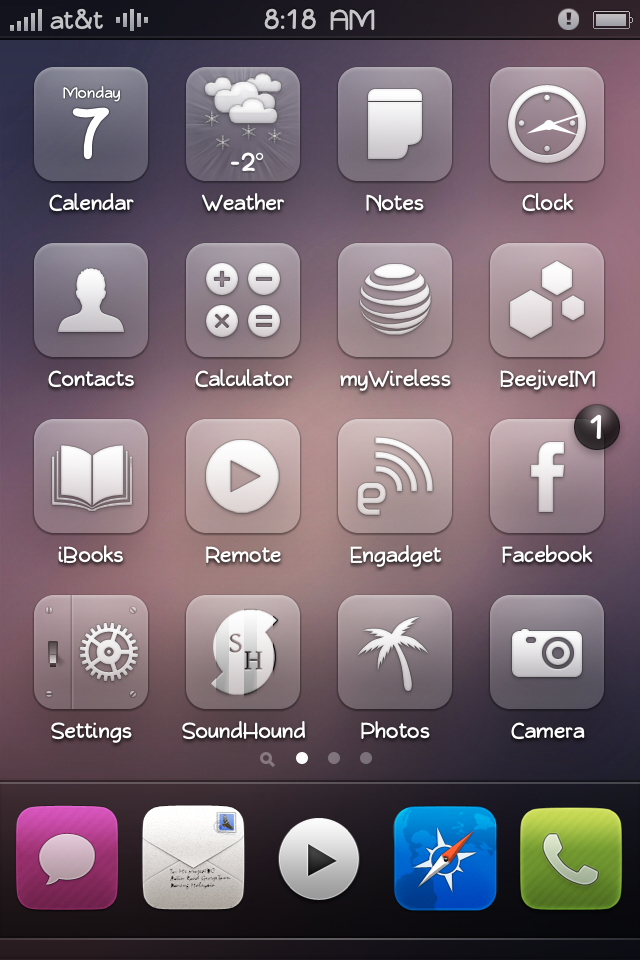The image size is (640, 960).
Task: Open the Calendar app
Action: coord(91,125)
